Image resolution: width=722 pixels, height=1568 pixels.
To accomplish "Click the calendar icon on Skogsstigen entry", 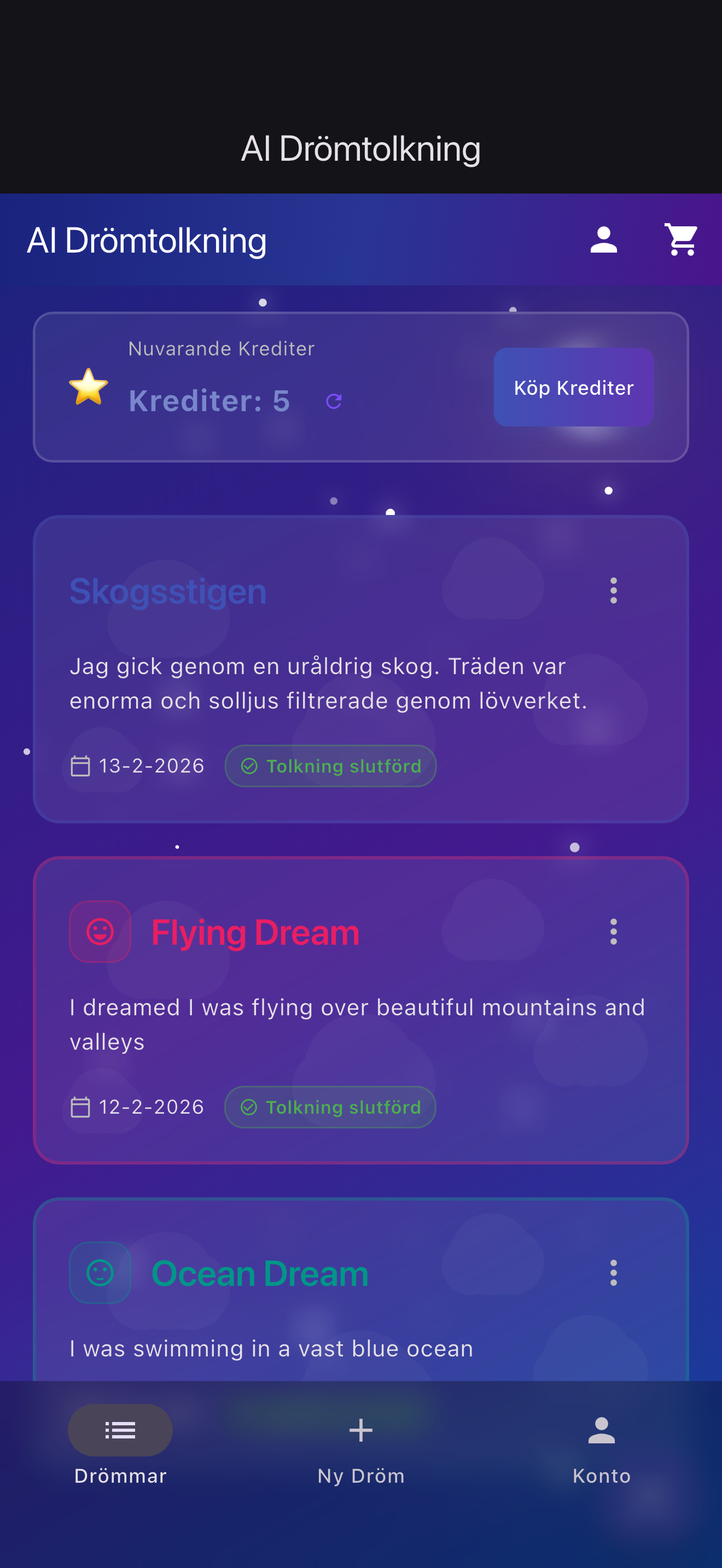I will 80,766.
